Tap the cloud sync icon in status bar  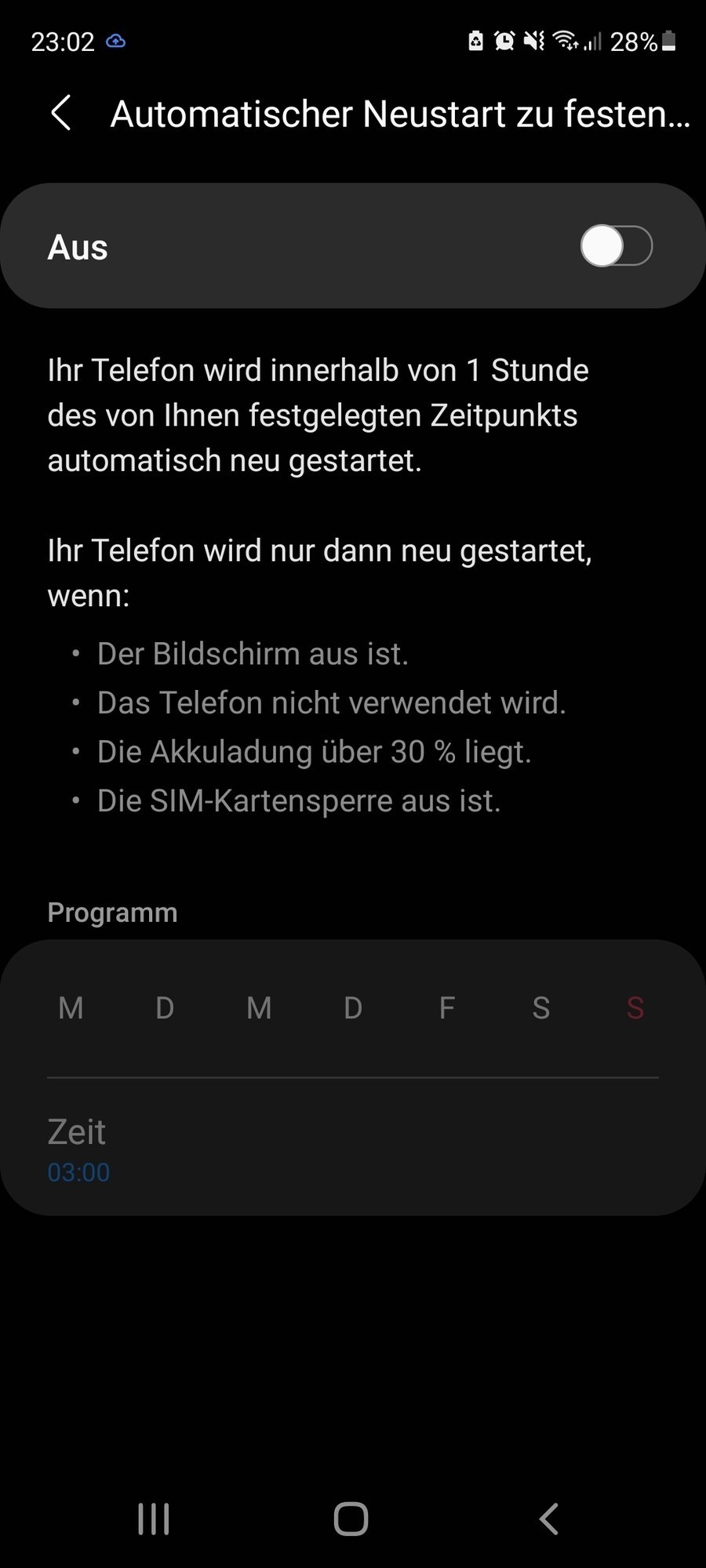pyautogui.click(x=115, y=42)
